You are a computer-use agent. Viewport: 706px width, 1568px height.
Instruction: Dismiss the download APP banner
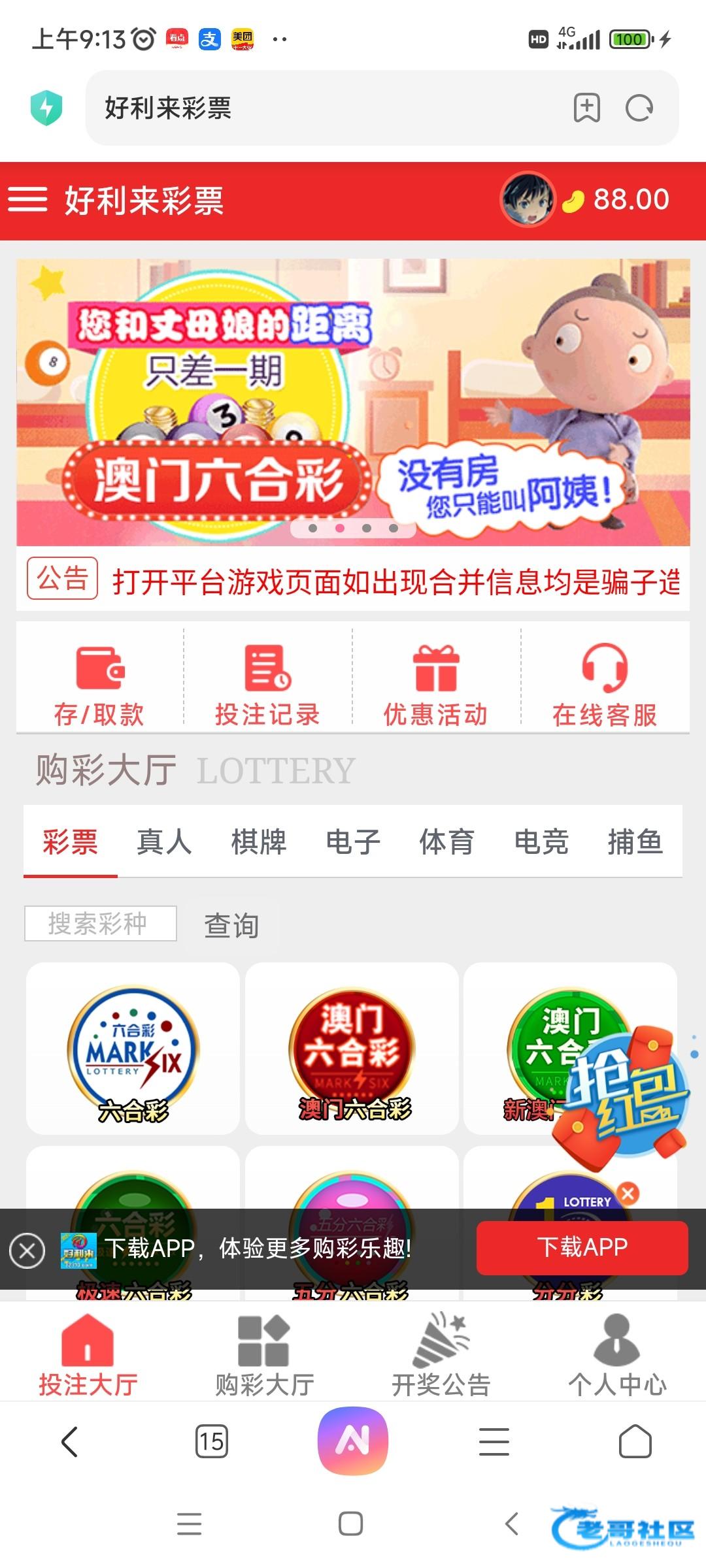27,1250
